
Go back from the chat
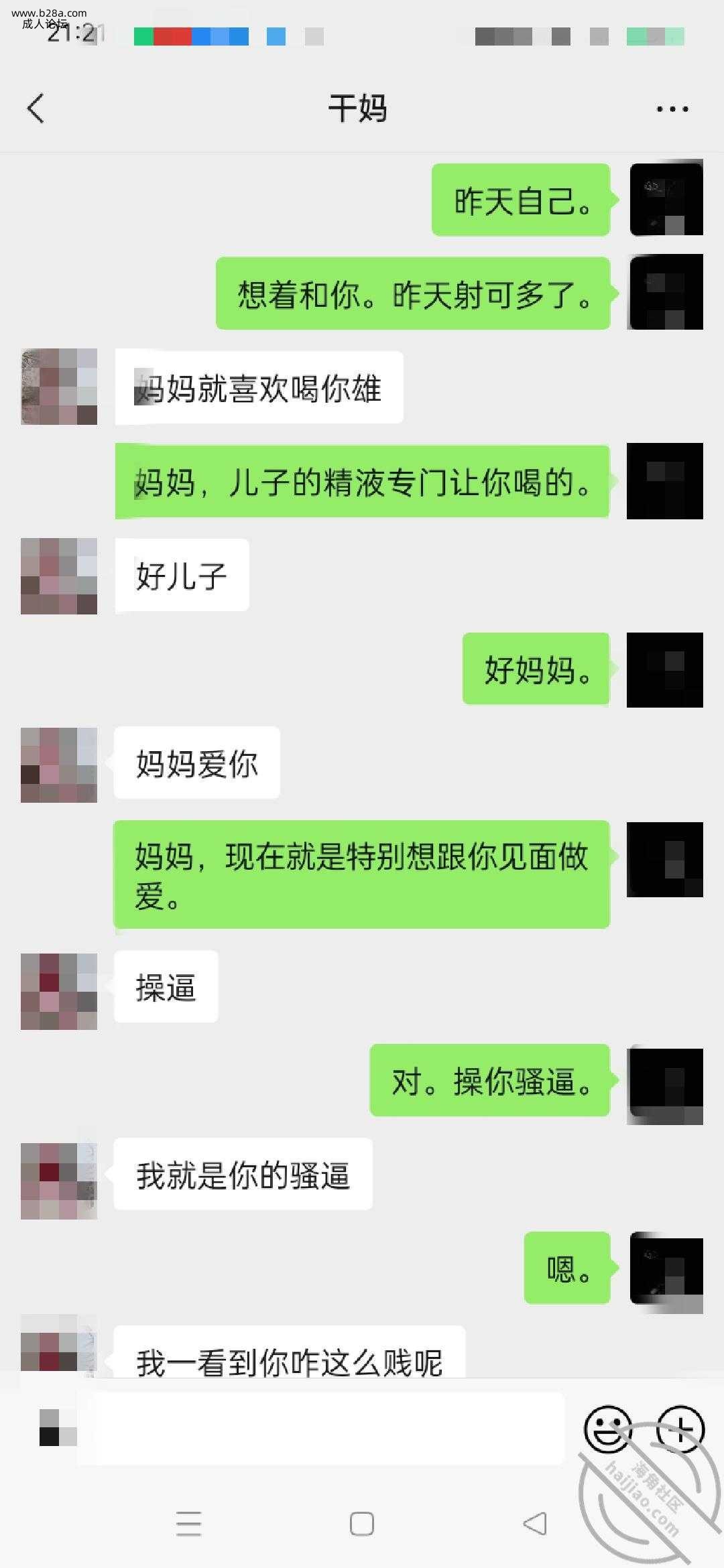click(x=36, y=109)
